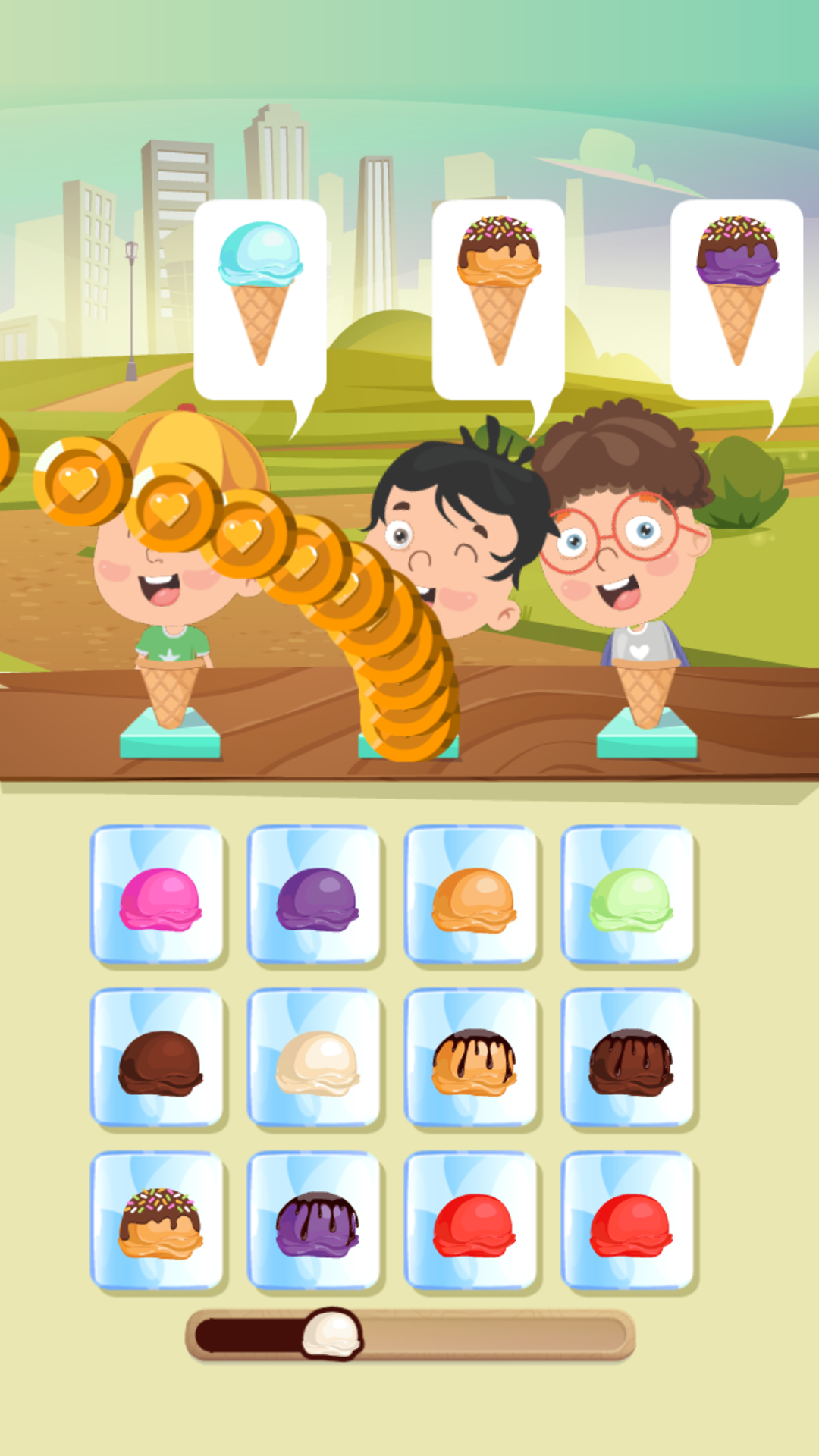Choose the plain orange scoop

click(x=473, y=897)
